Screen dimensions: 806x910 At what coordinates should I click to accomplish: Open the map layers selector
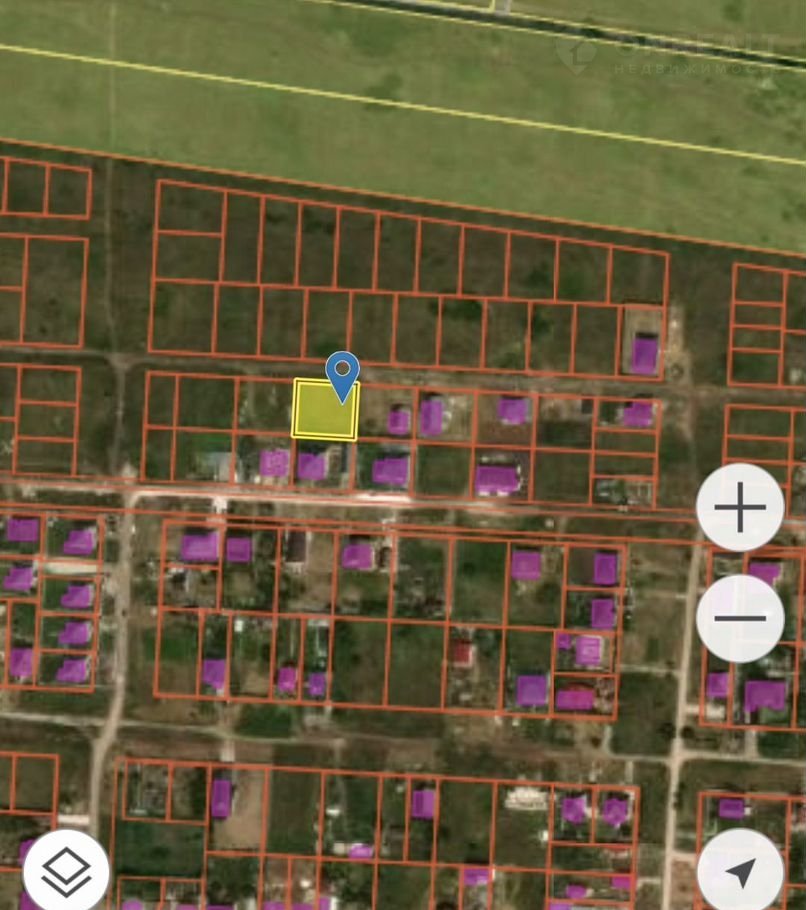click(66, 872)
